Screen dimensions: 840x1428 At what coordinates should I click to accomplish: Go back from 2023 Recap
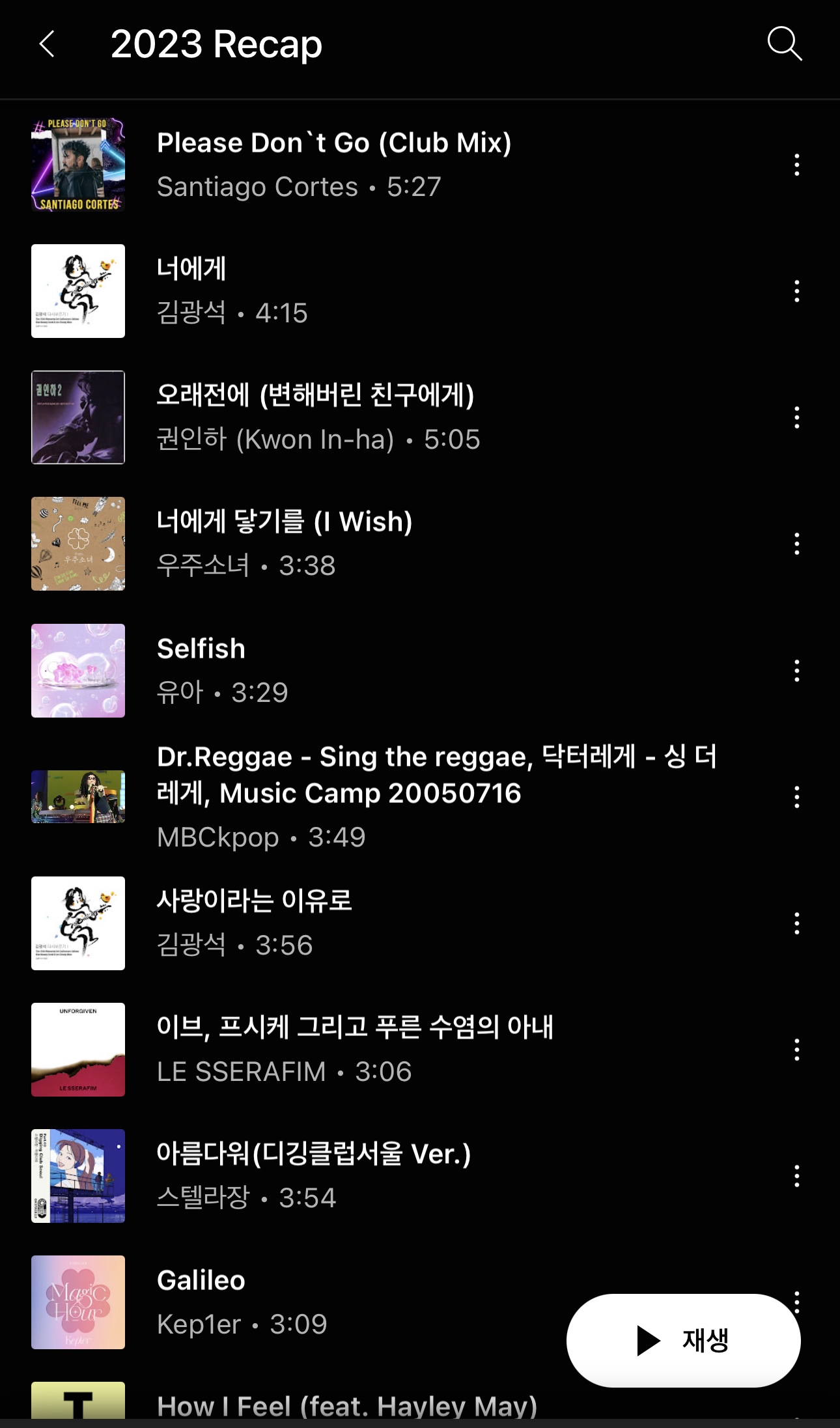(47, 44)
